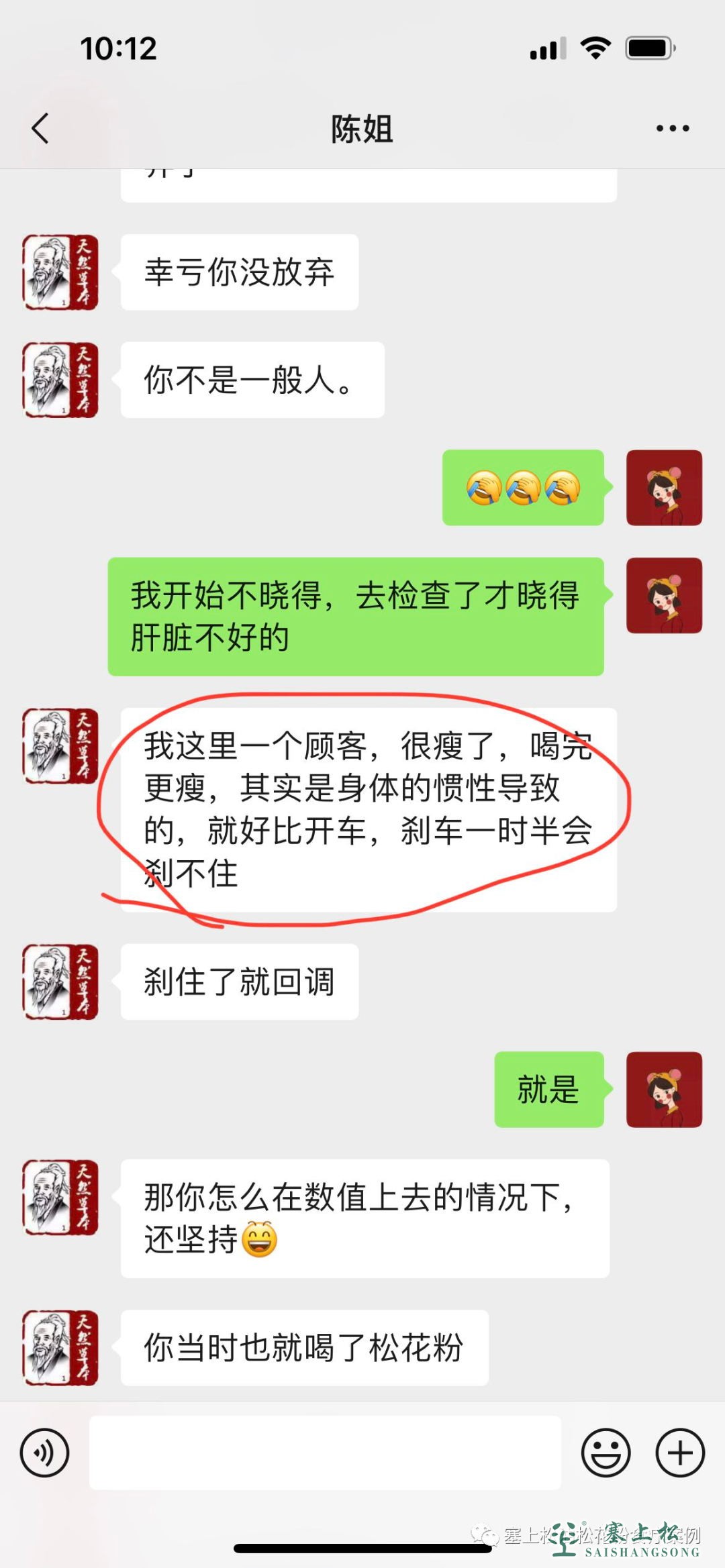The width and height of the screenshot is (725, 1568).
Task: Open the emoji sticker panel
Action: pyautogui.click(x=606, y=1453)
